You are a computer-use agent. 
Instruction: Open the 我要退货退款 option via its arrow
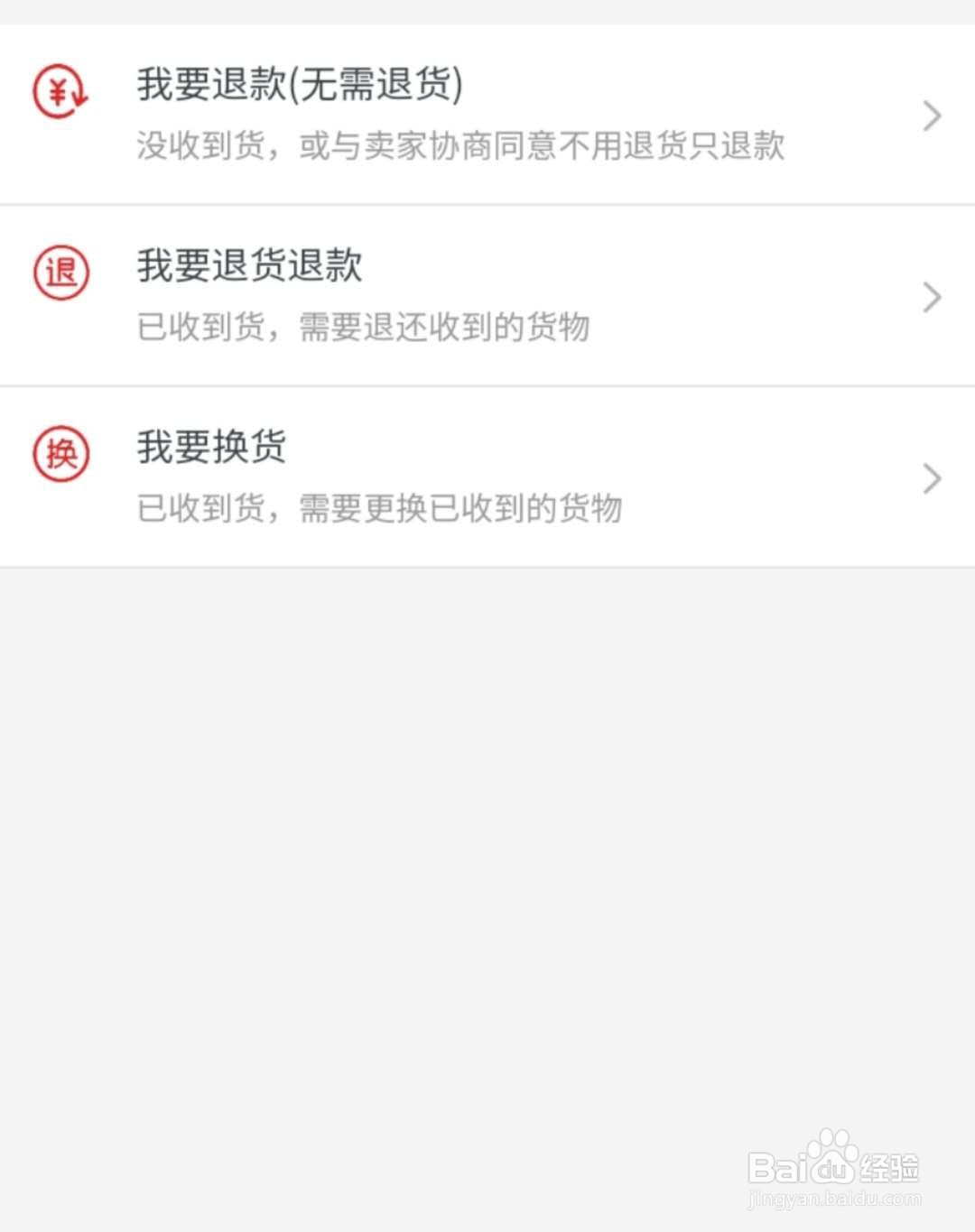coord(932,296)
